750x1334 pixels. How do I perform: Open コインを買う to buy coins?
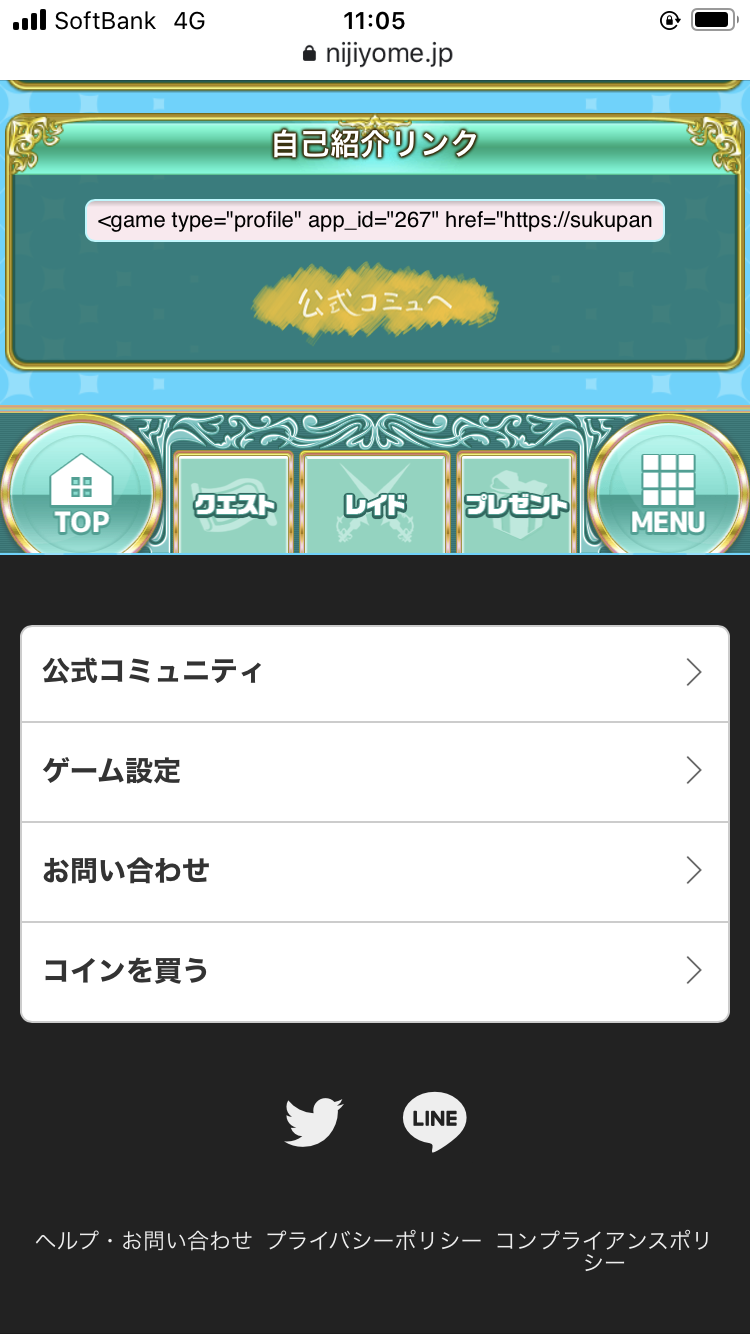(x=375, y=971)
